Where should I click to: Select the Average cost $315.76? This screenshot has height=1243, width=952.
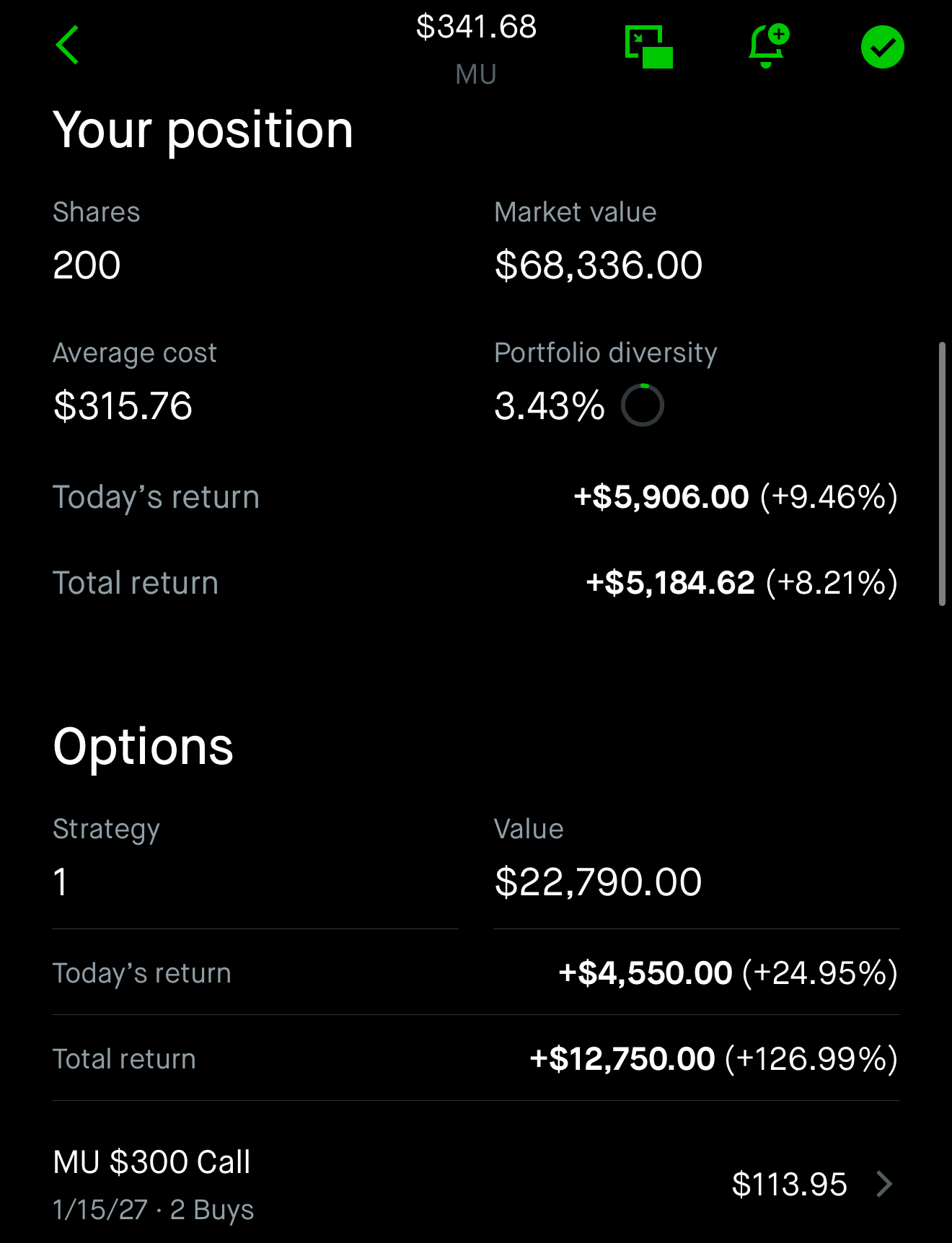tap(123, 405)
